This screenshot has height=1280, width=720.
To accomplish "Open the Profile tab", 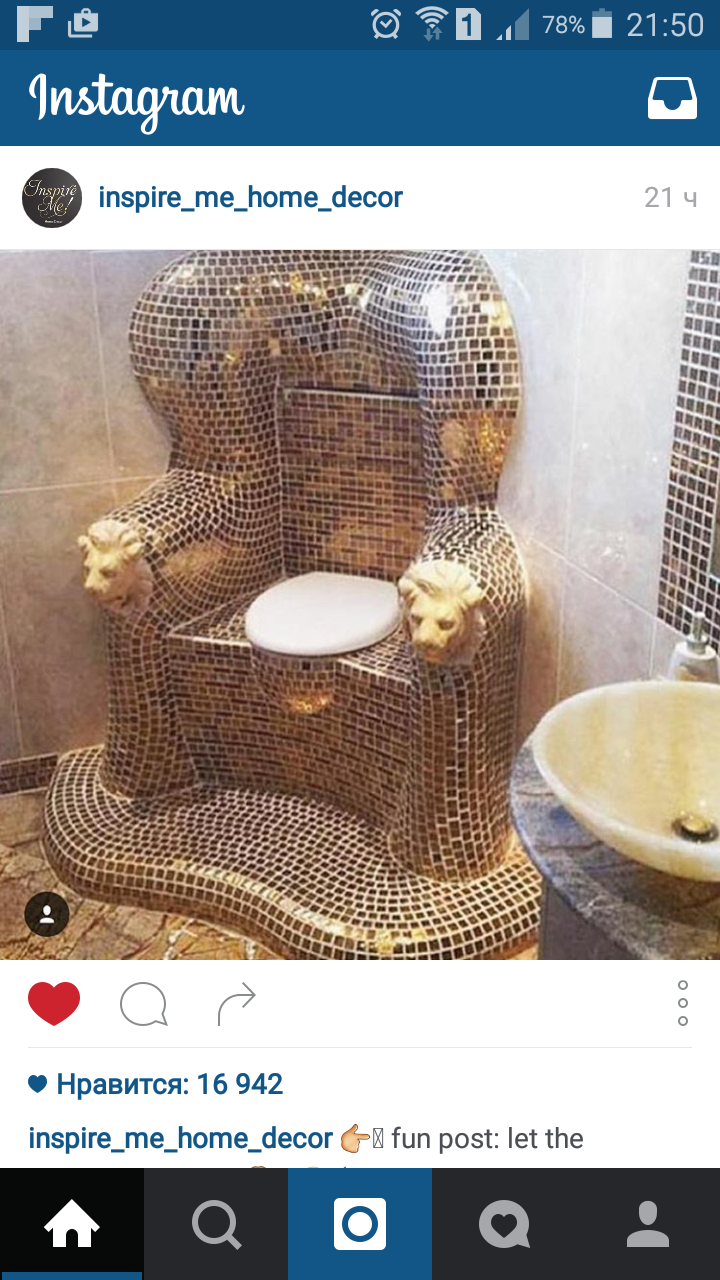I will 648,1224.
